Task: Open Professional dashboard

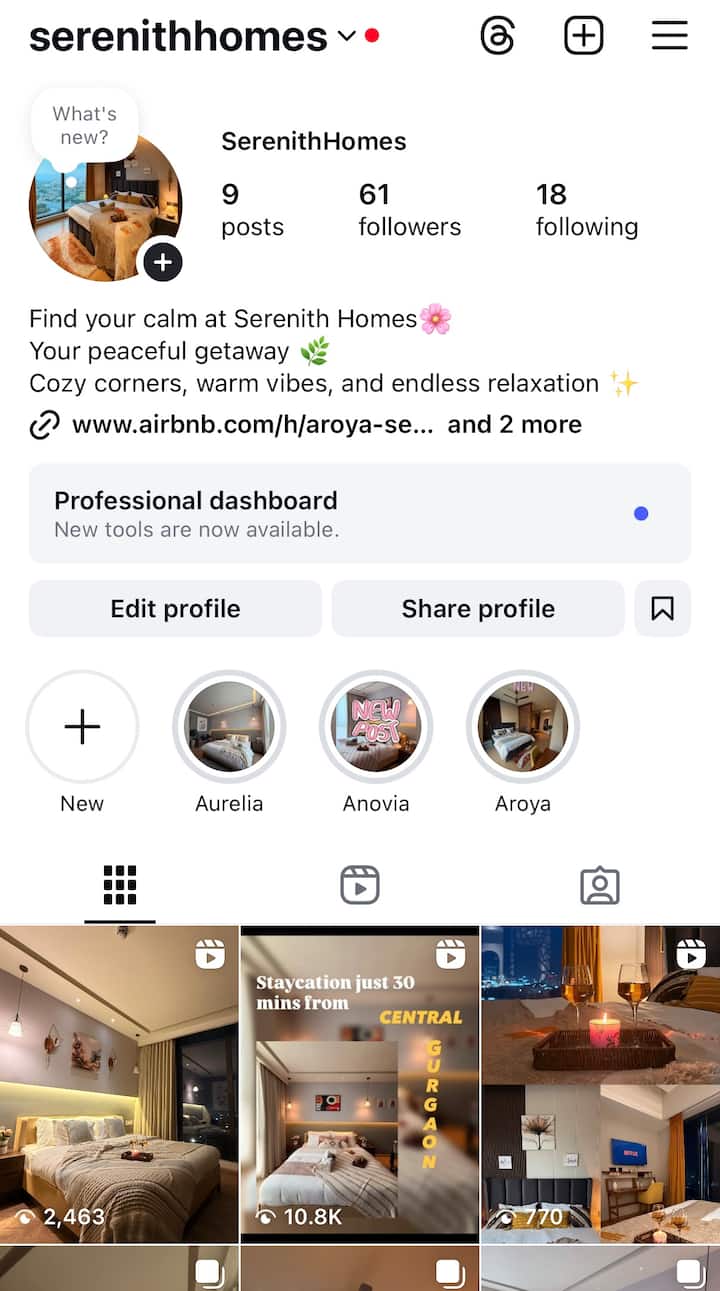Action: pos(359,513)
